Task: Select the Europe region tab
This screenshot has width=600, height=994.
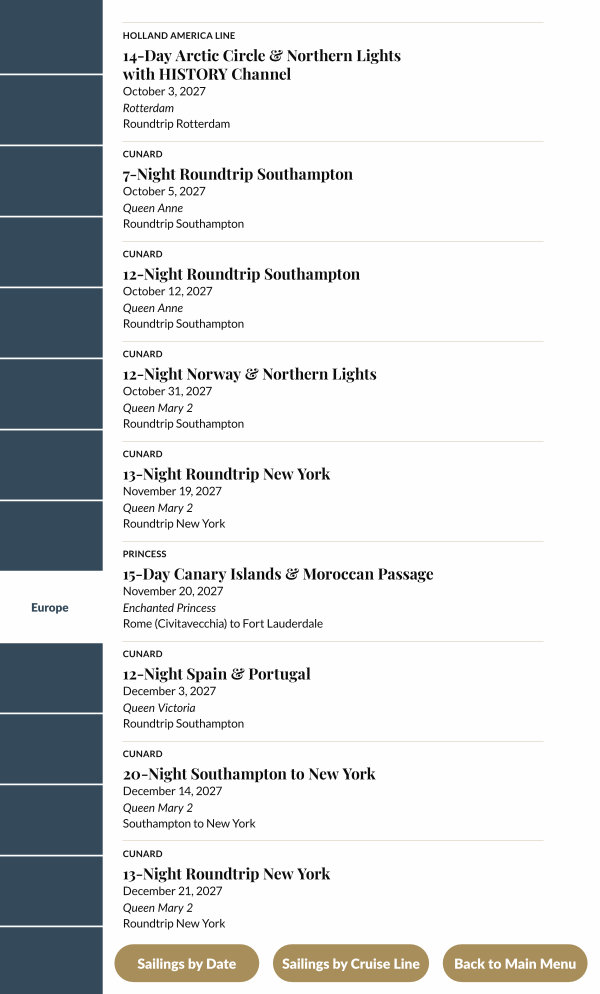Action: click(50, 607)
